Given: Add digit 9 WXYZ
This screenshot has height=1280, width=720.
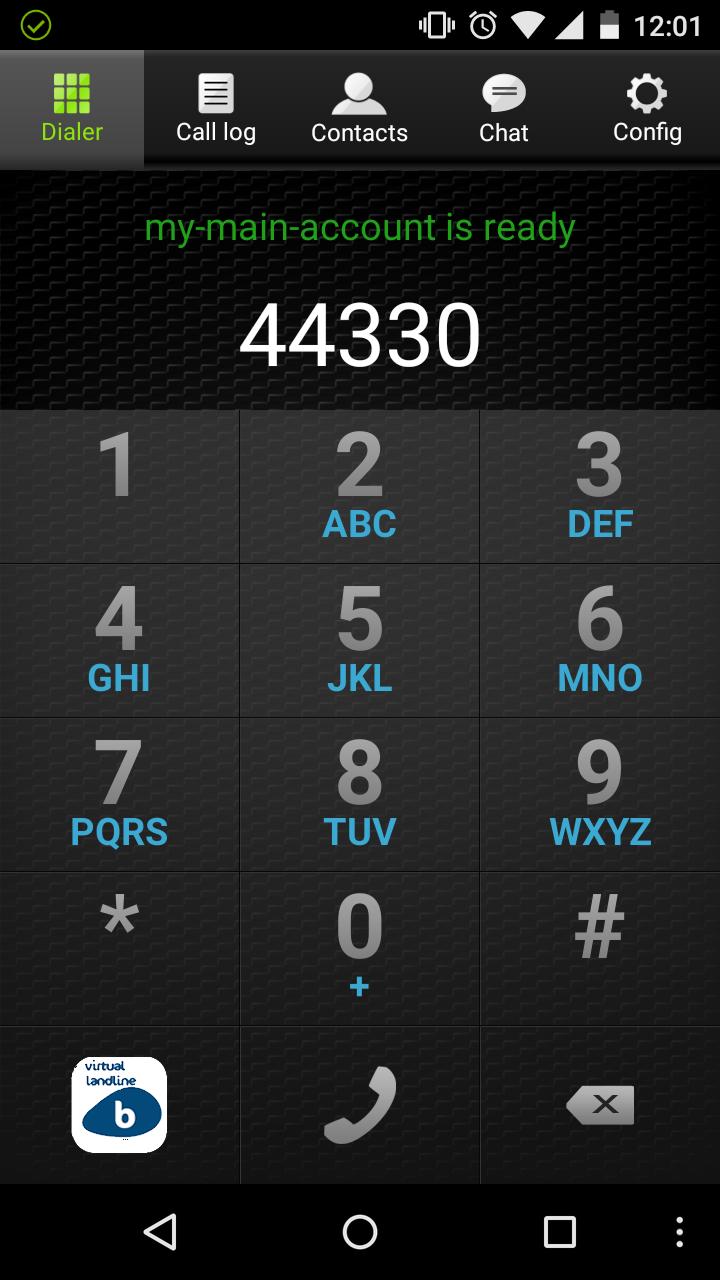Looking at the screenshot, I should [x=600, y=794].
